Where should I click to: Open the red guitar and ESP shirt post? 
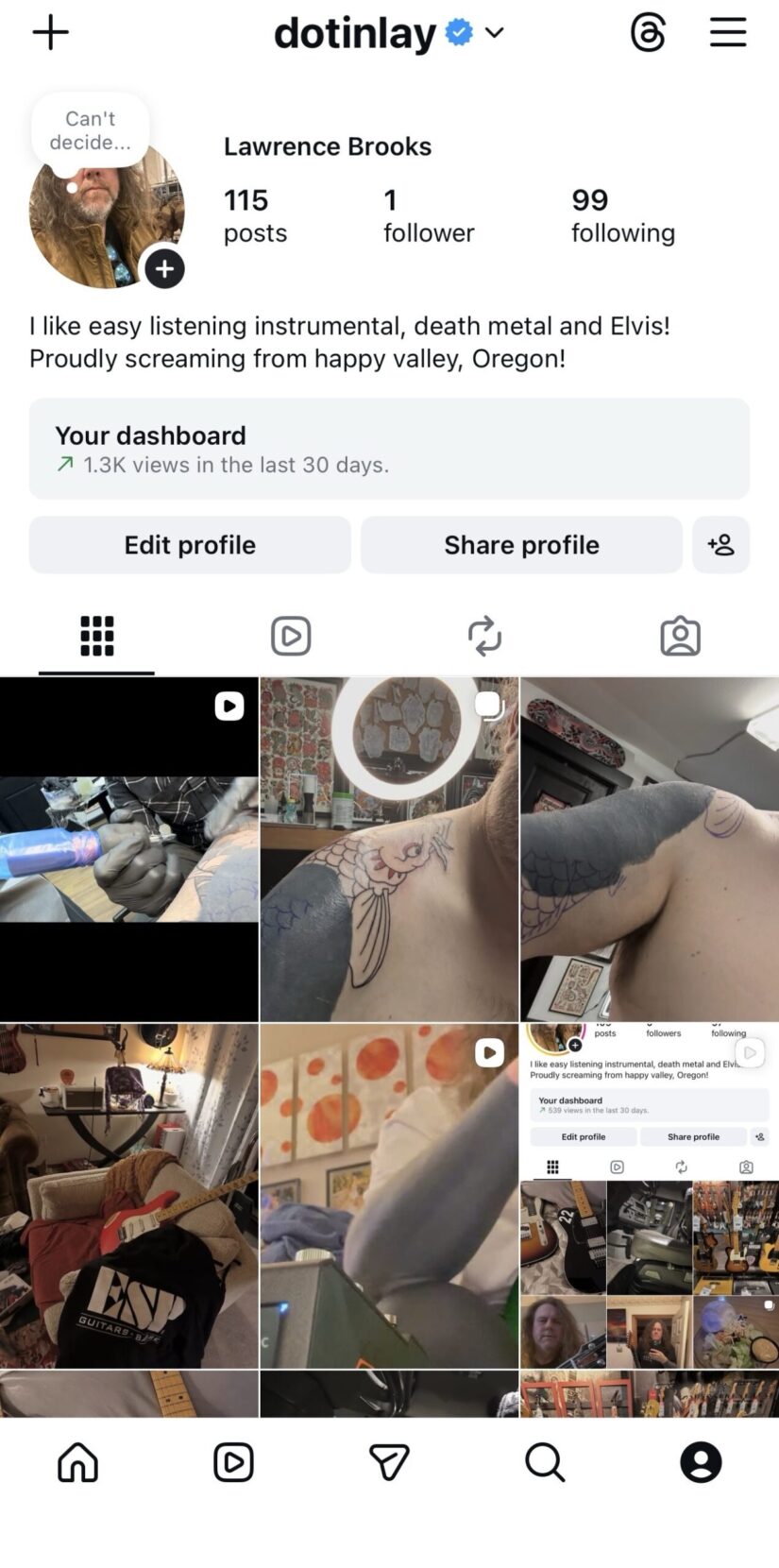pyautogui.click(x=128, y=1196)
